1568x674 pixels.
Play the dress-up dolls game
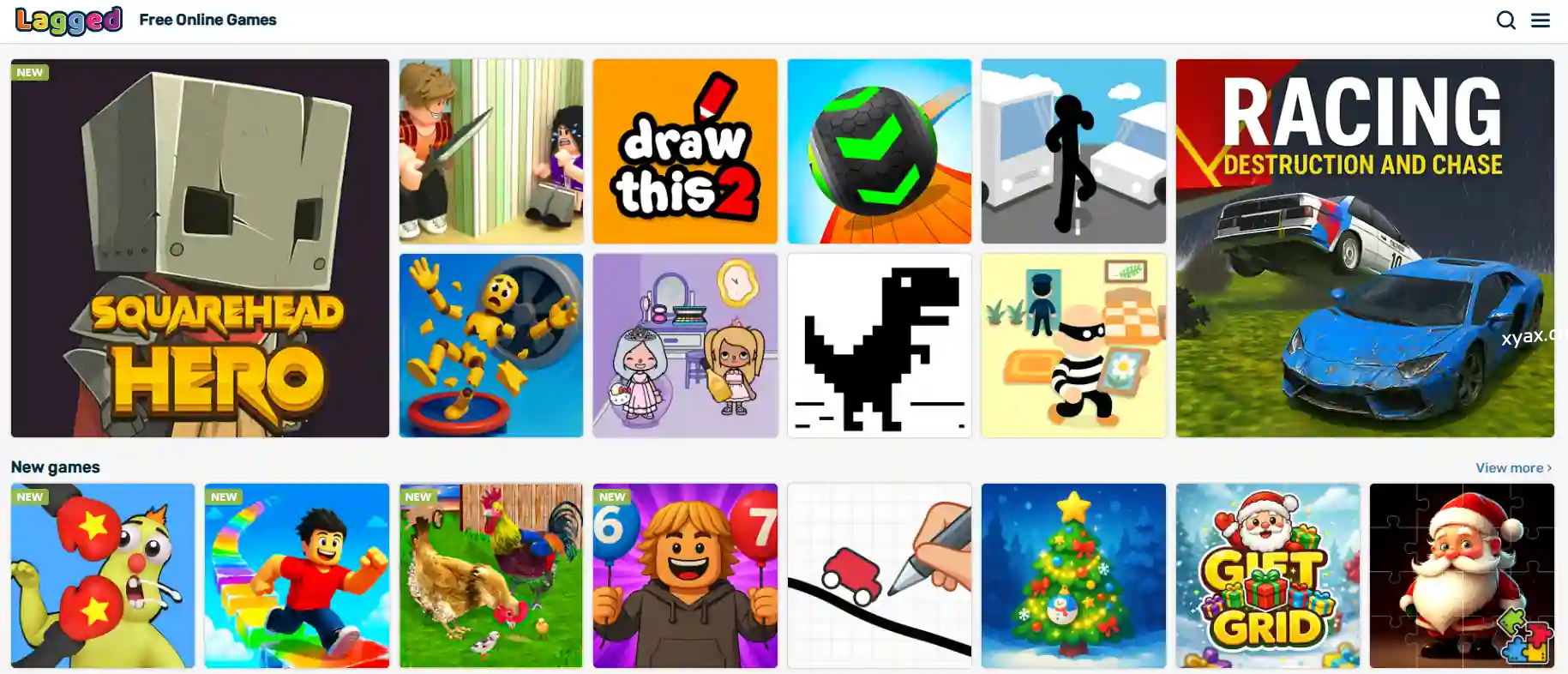[685, 346]
